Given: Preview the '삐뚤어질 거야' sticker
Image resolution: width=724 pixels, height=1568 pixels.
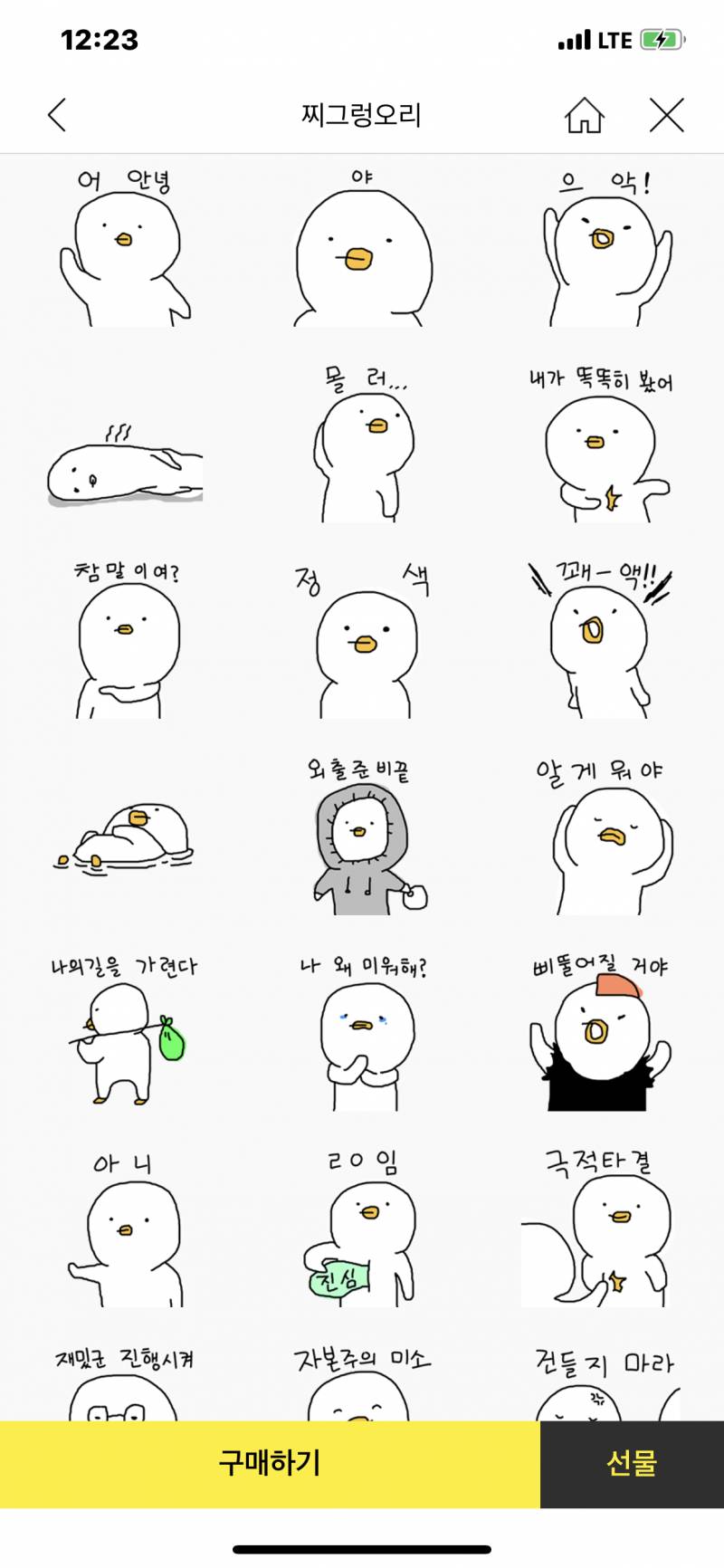Looking at the screenshot, I should click(x=600, y=1032).
